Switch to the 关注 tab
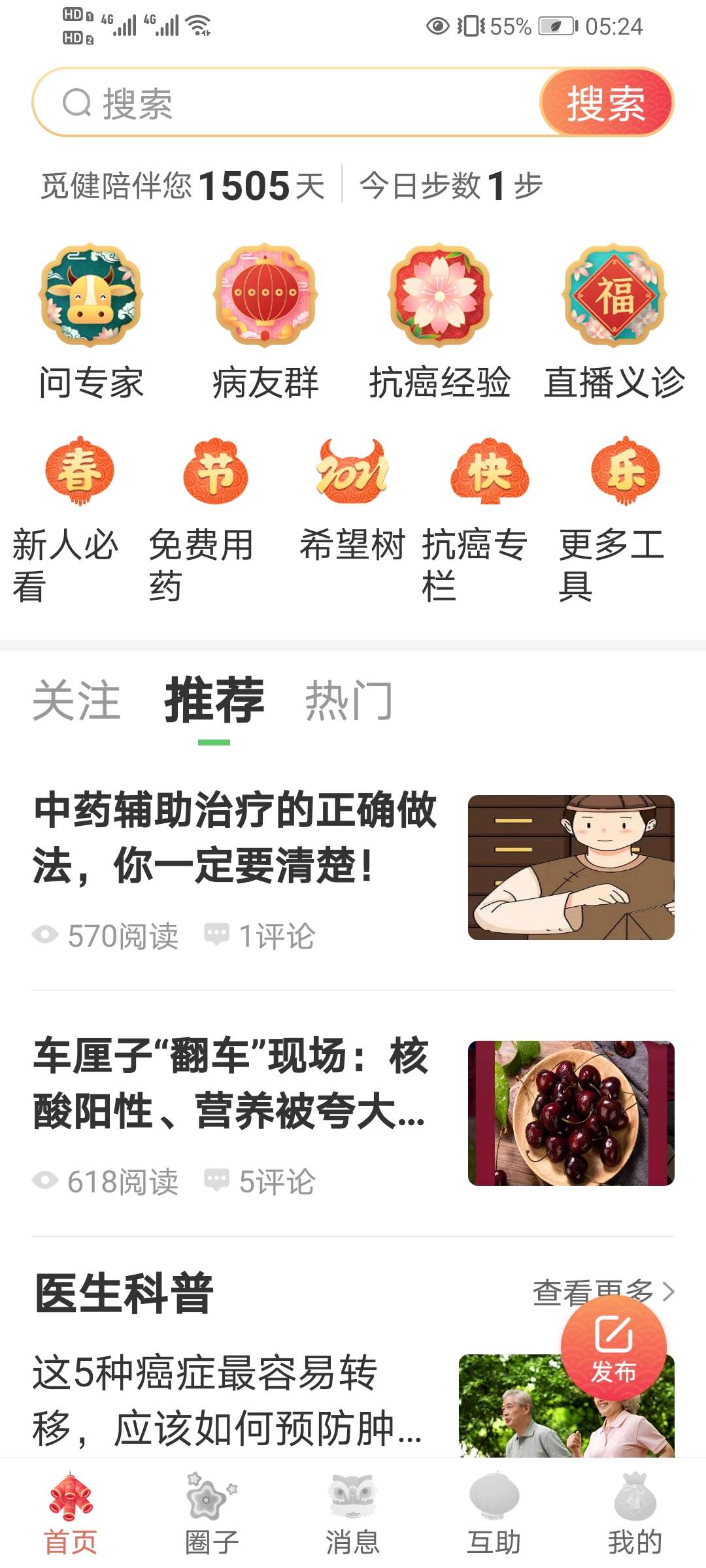The width and height of the screenshot is (706, 1568). point(76,701)
